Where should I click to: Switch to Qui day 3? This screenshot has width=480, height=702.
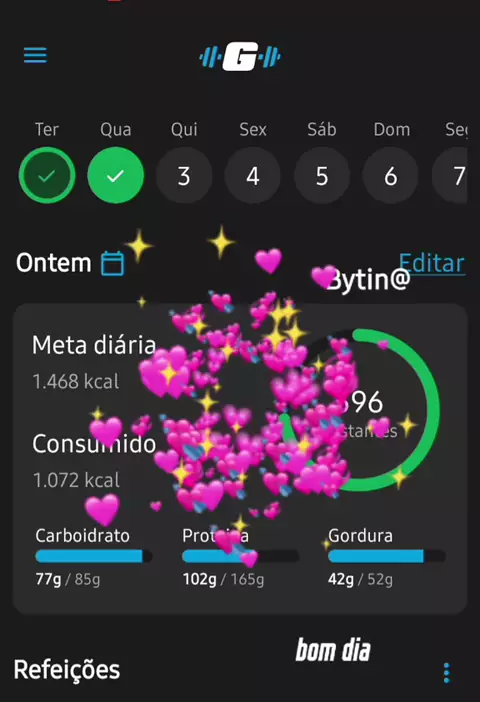[184, 175]
